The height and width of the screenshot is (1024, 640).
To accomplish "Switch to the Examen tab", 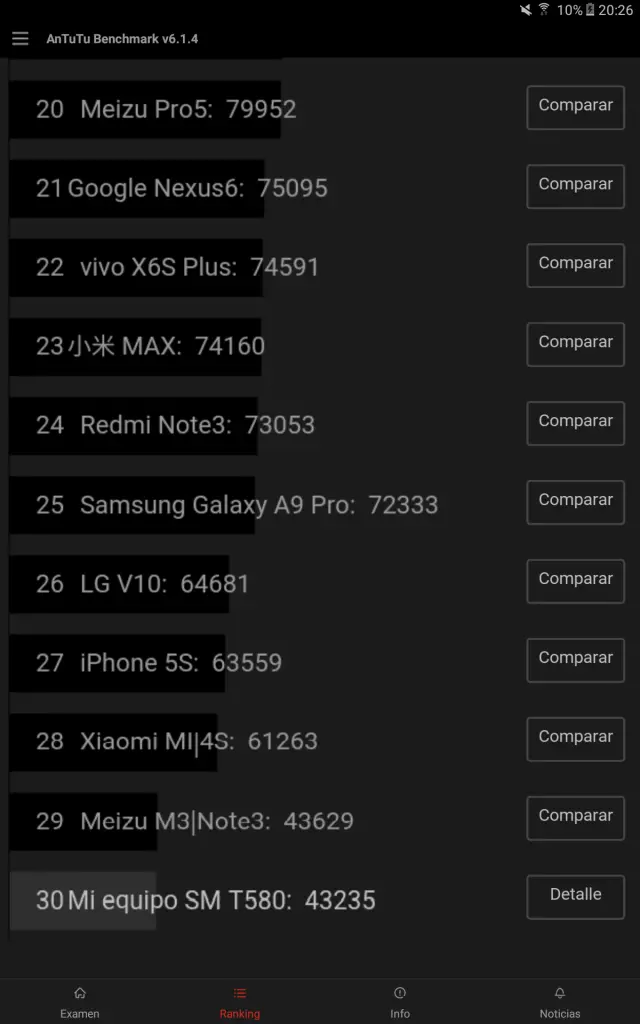I will point(80,1002).
